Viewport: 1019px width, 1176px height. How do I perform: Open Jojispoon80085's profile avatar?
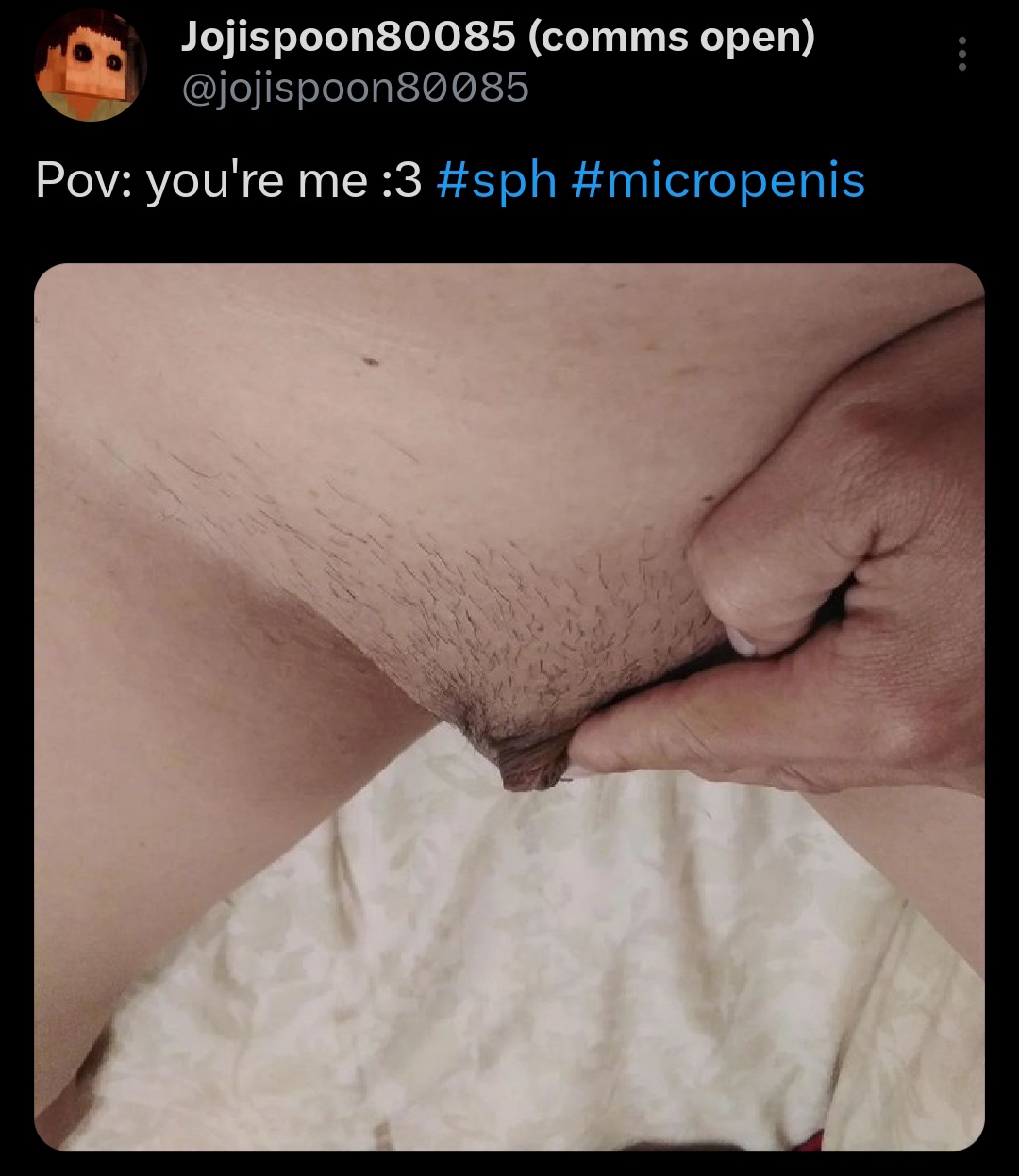[90, 65]
